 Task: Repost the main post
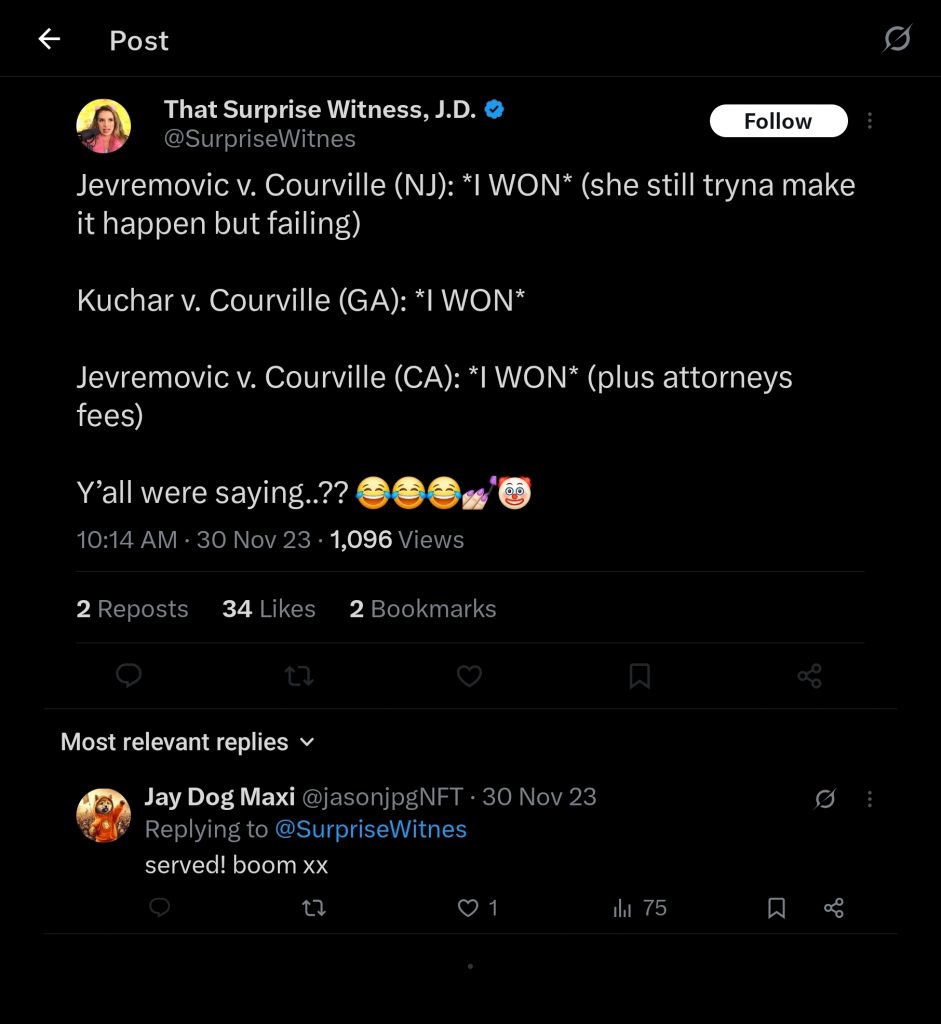[x=299, y=677]
